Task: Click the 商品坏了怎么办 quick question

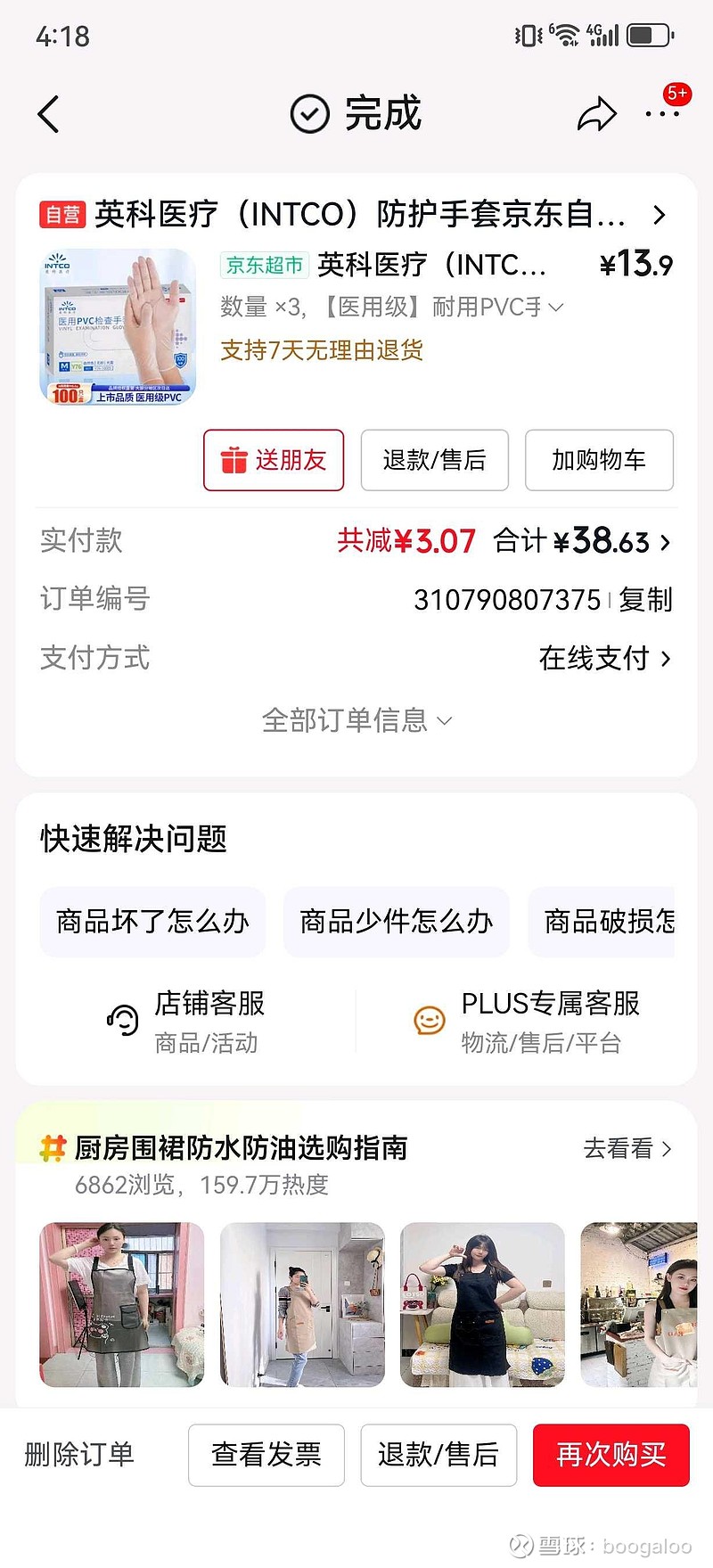Action: pyautogui.click(x=152, y=923)
